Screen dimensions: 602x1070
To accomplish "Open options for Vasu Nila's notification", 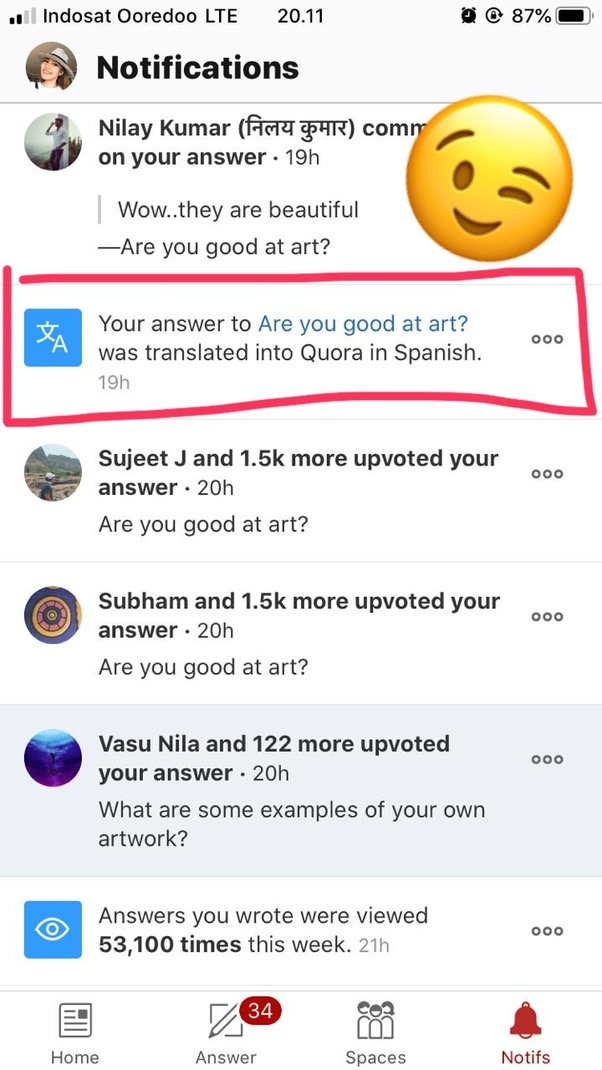I will (x=547, y=759).
